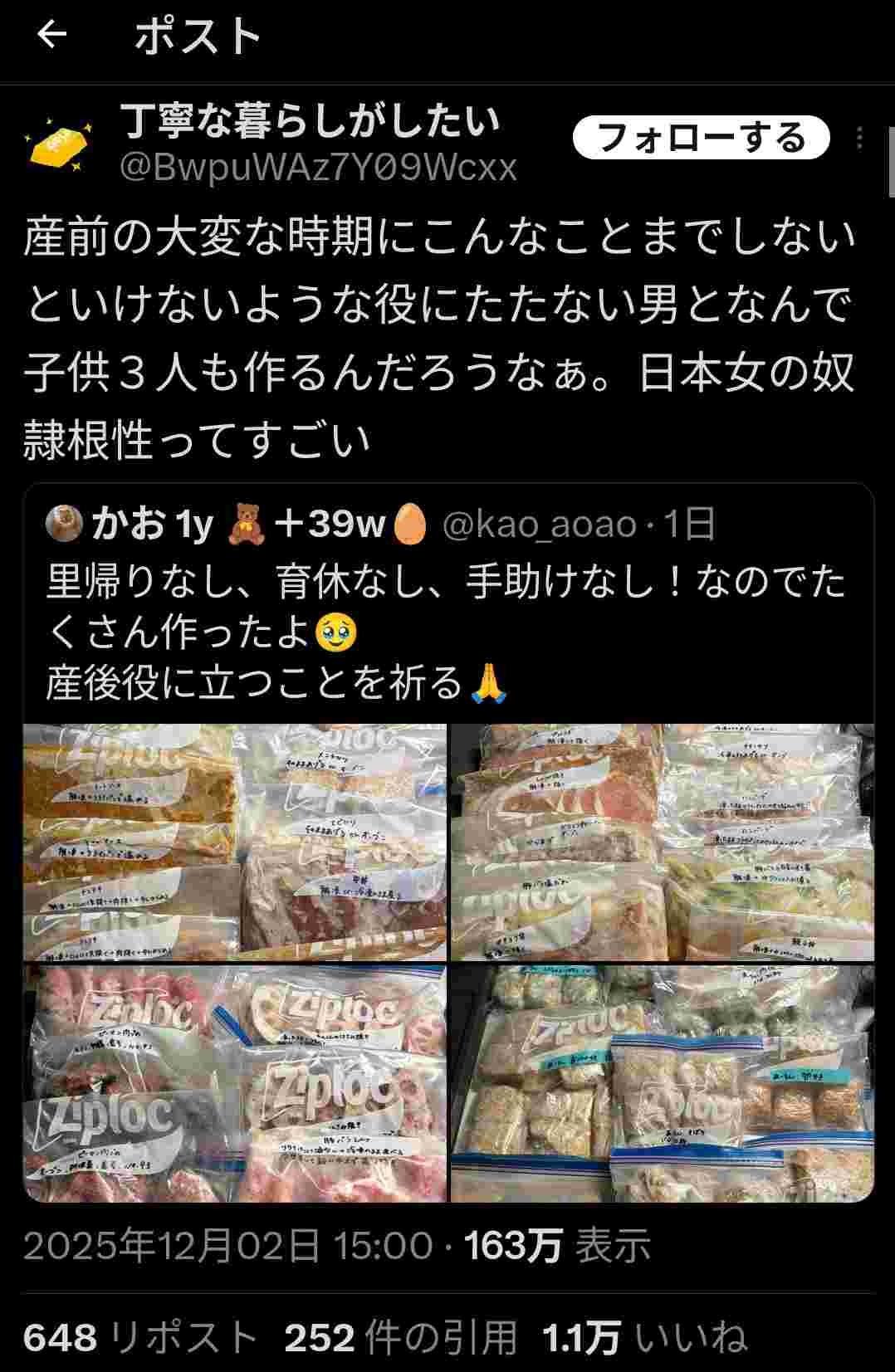View the photo with blue-zipper bags

(x=662, y=1082)
